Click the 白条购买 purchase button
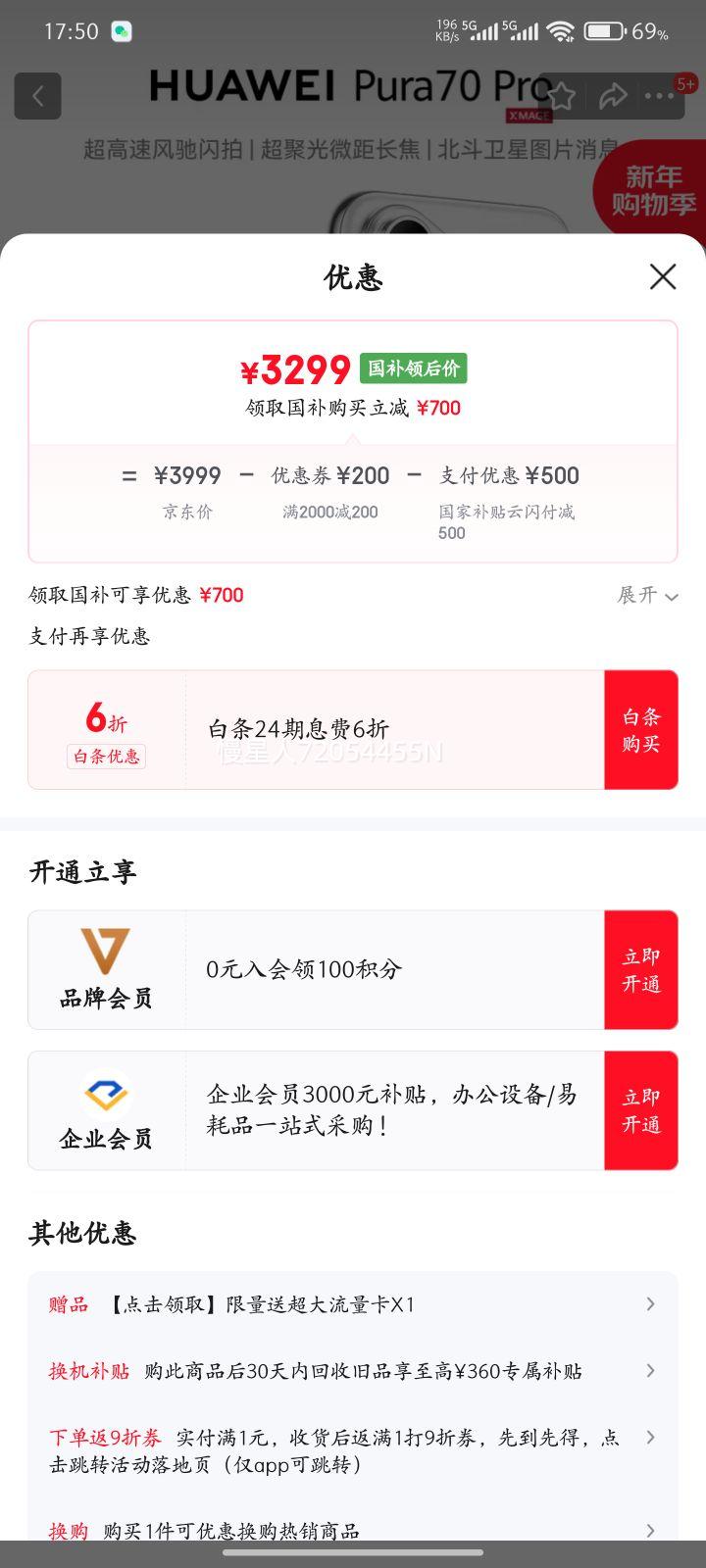The width and height of the screenshot is (706, 1568). coord(641,730)
